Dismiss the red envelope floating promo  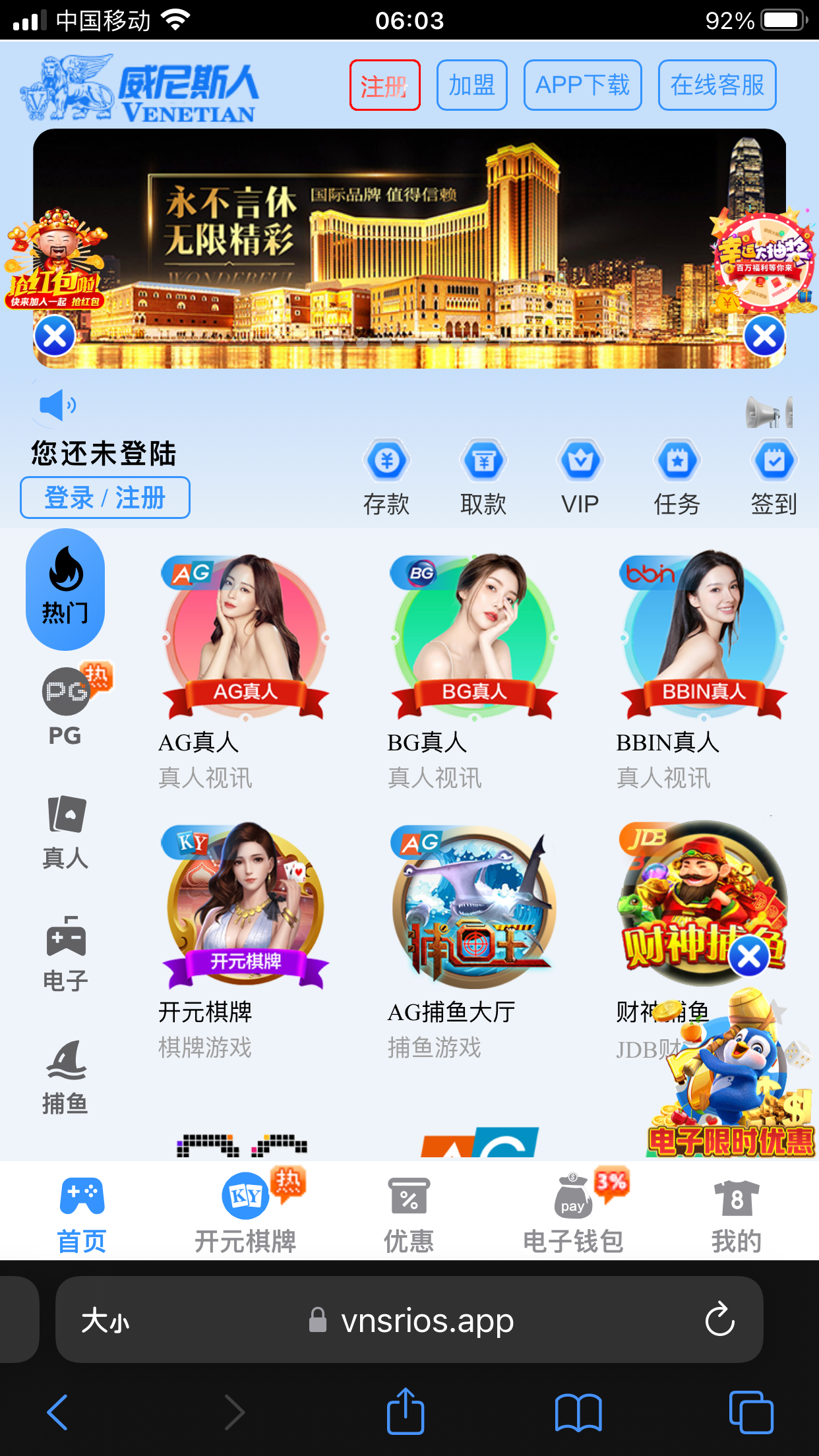(x=55, y=336)
